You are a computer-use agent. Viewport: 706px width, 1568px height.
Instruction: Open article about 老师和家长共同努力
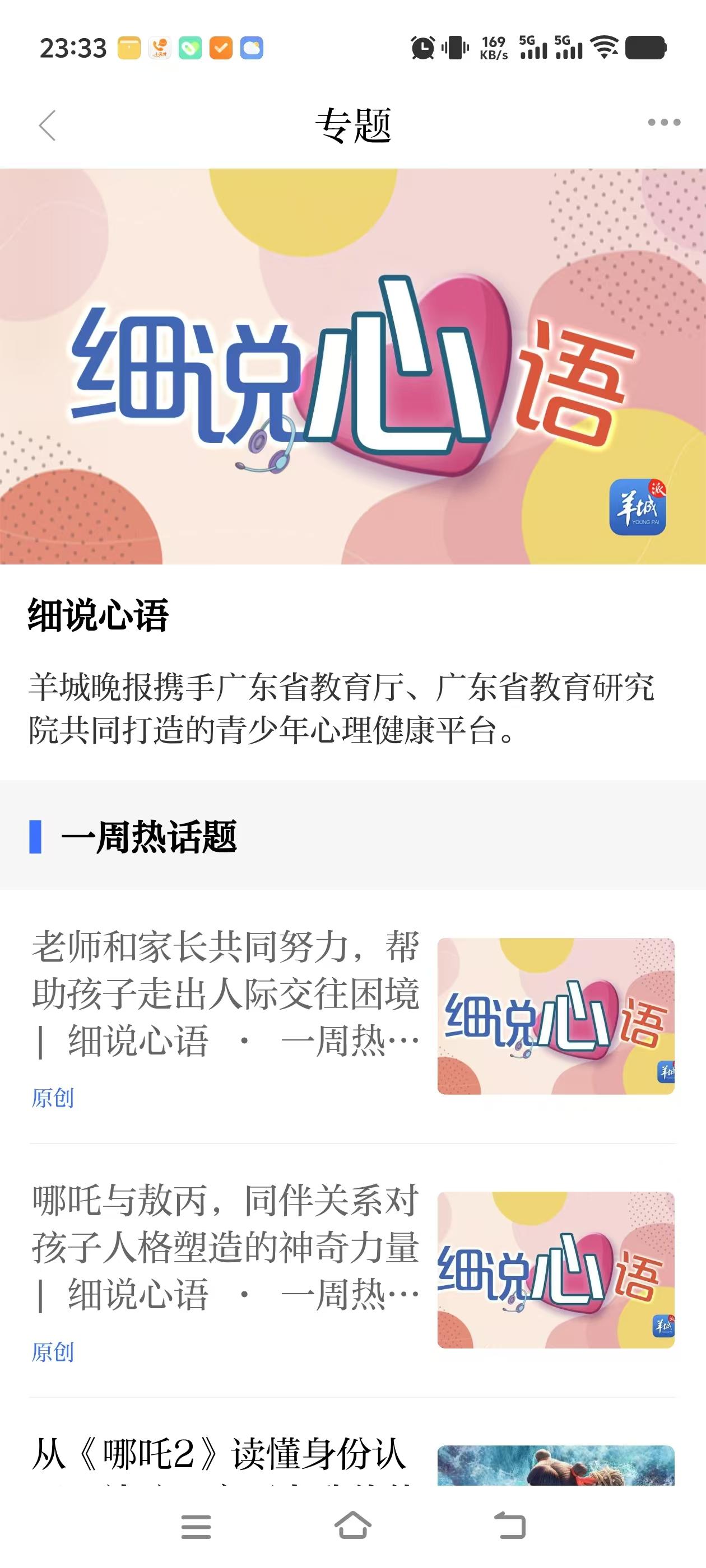click(x=225, y=993)
